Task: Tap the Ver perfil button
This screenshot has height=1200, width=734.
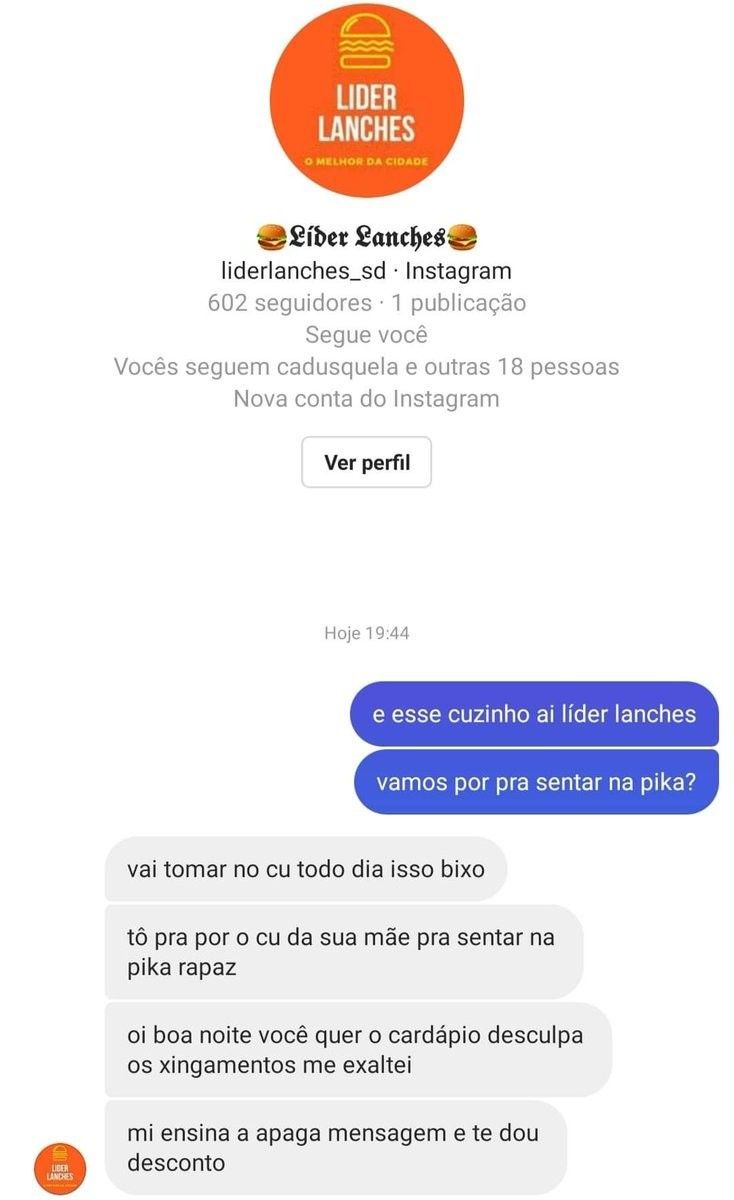Action: click(x=366, y=462)
